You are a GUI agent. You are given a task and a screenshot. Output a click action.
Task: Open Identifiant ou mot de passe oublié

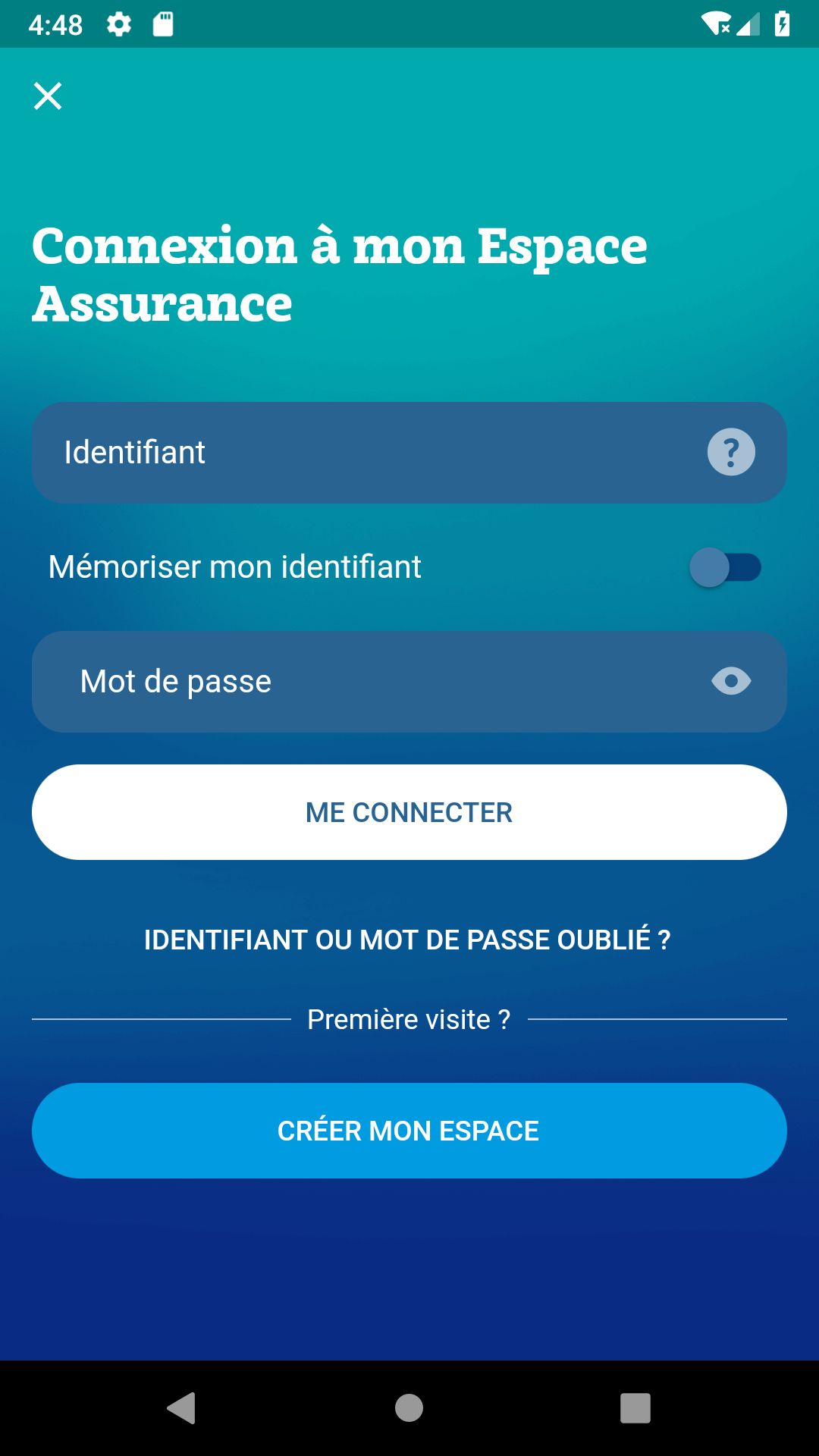coord(408,940)
